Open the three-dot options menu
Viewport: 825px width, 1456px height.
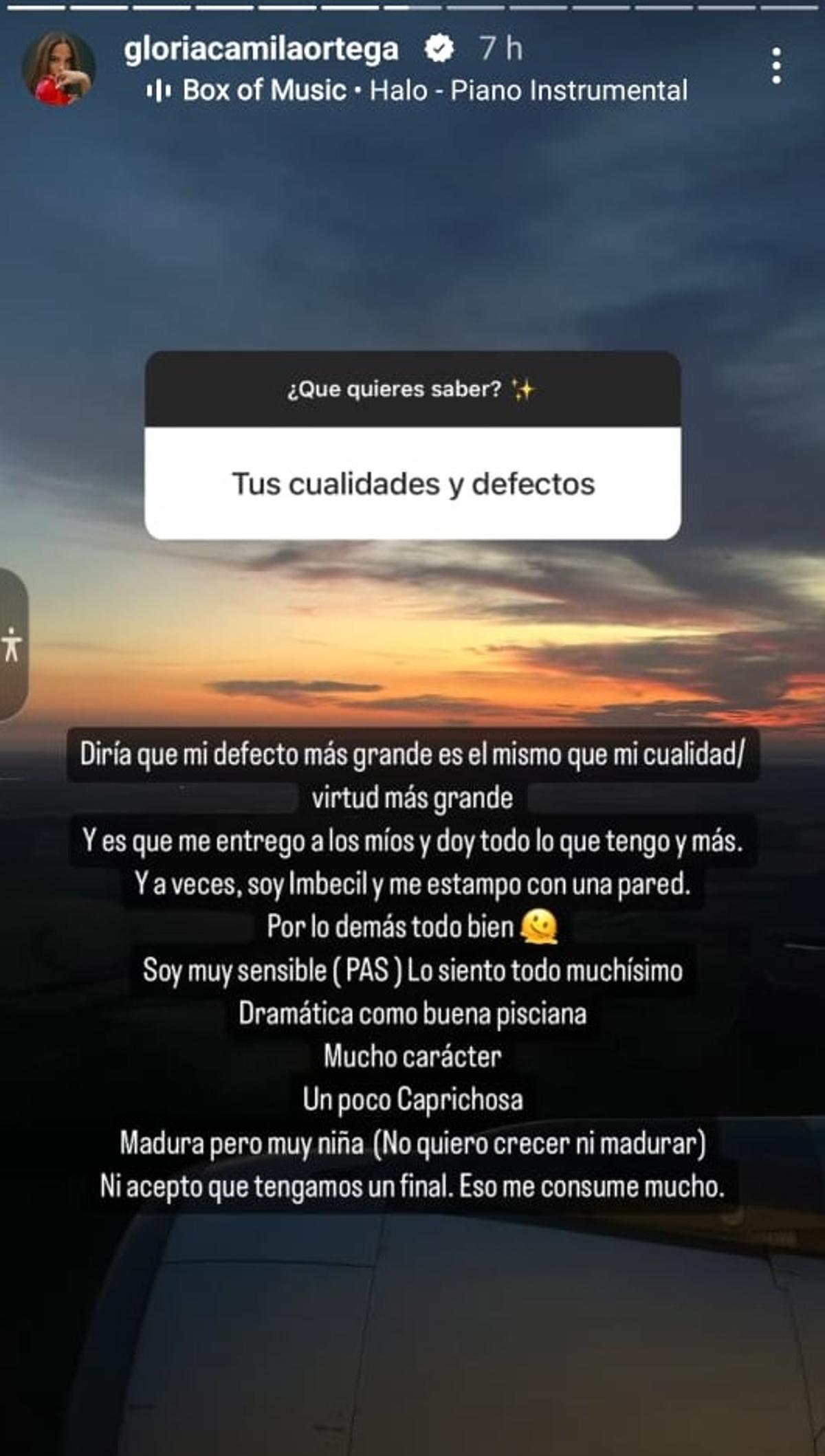pos(777,65)
